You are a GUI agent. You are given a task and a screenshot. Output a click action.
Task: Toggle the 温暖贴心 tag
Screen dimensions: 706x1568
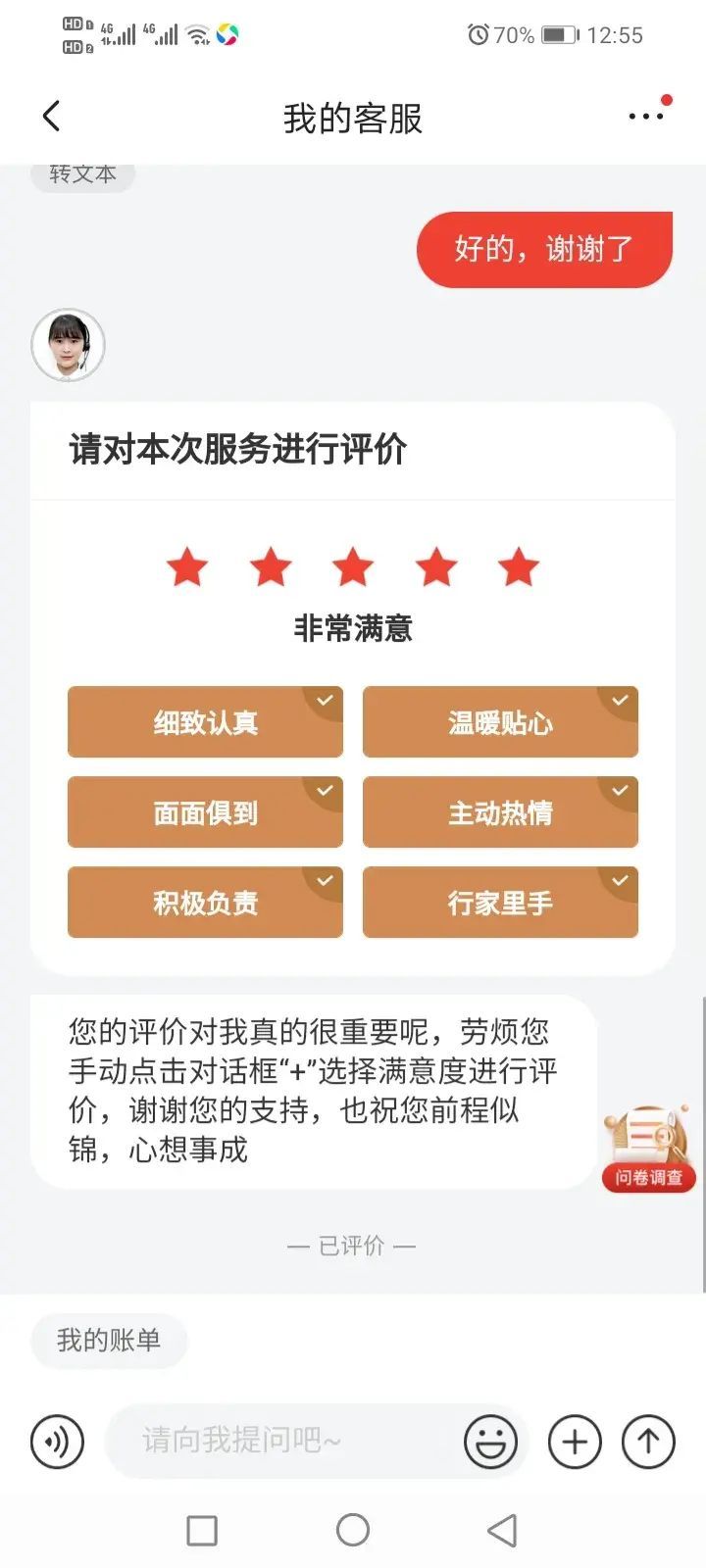click(x=500, y=722)
